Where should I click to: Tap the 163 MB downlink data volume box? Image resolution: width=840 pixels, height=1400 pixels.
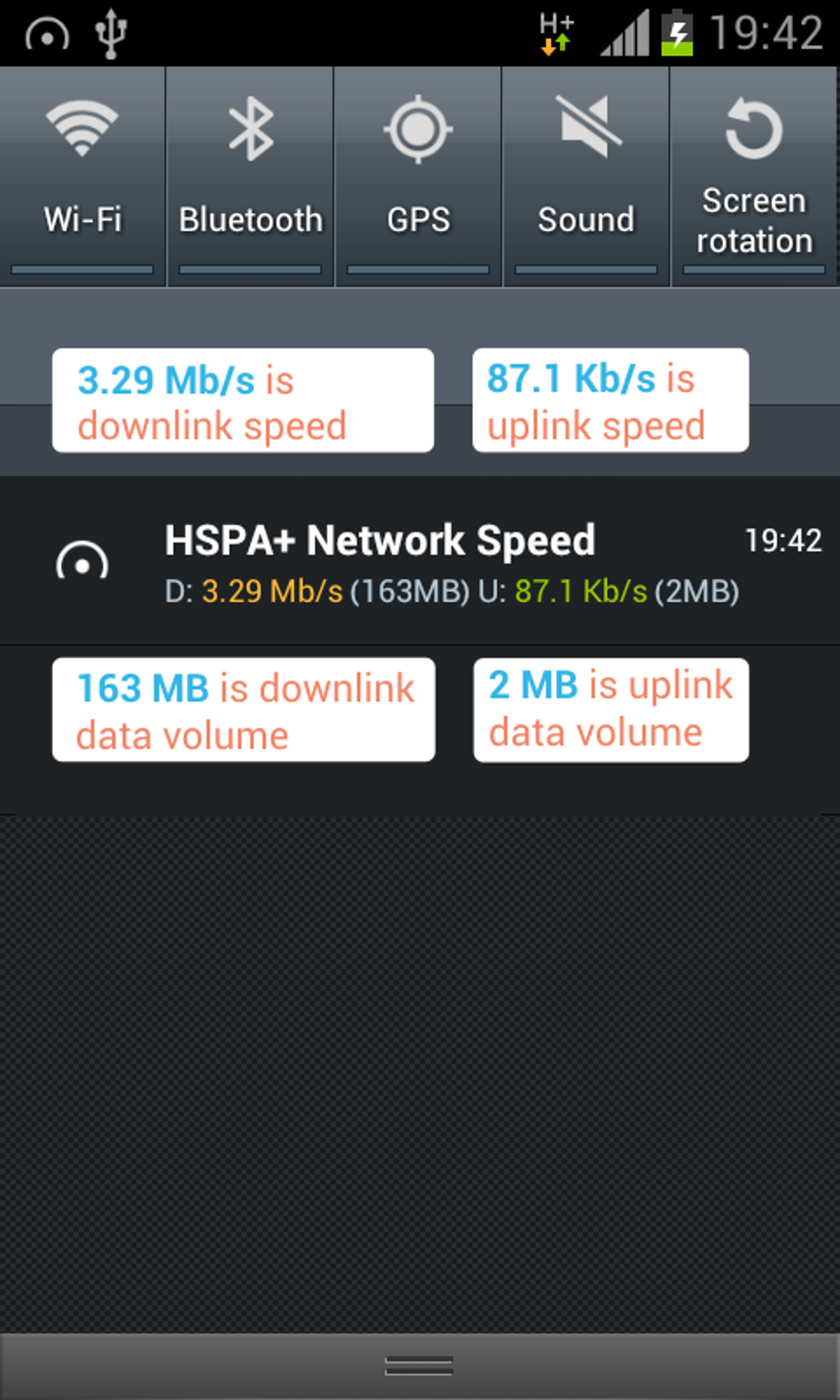[242, 708]
